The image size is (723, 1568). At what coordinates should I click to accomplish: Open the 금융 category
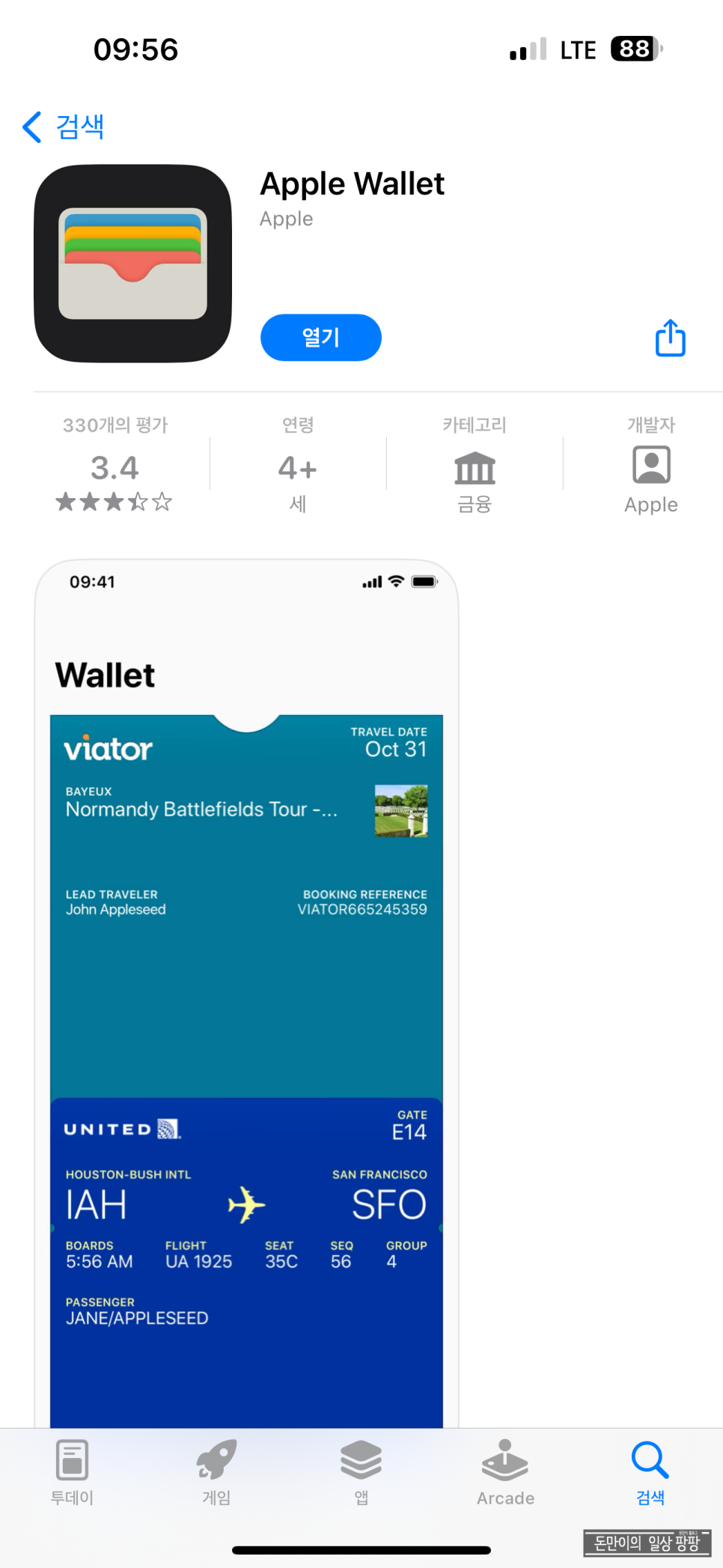[475, 464]
